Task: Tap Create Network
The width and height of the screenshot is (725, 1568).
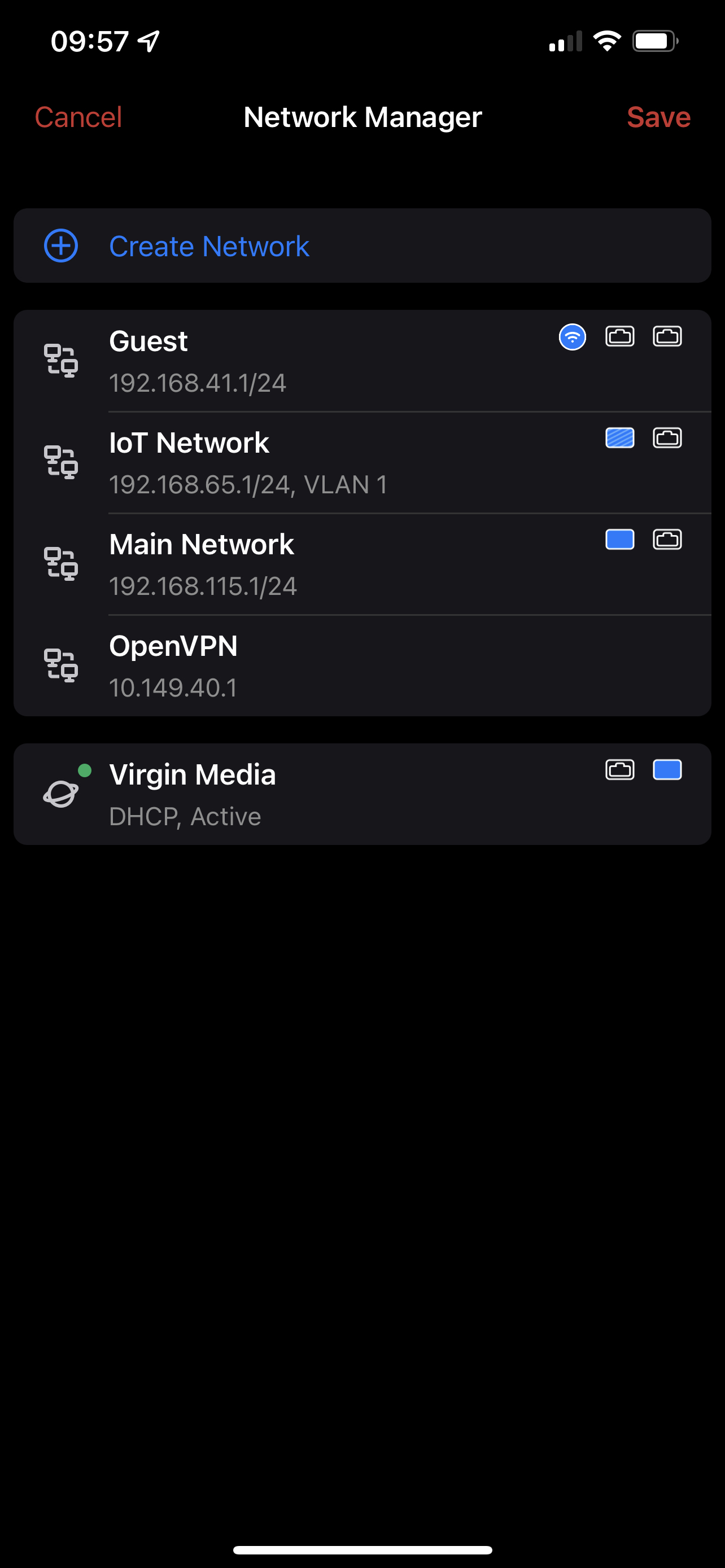Action: (x=209, y=246)
